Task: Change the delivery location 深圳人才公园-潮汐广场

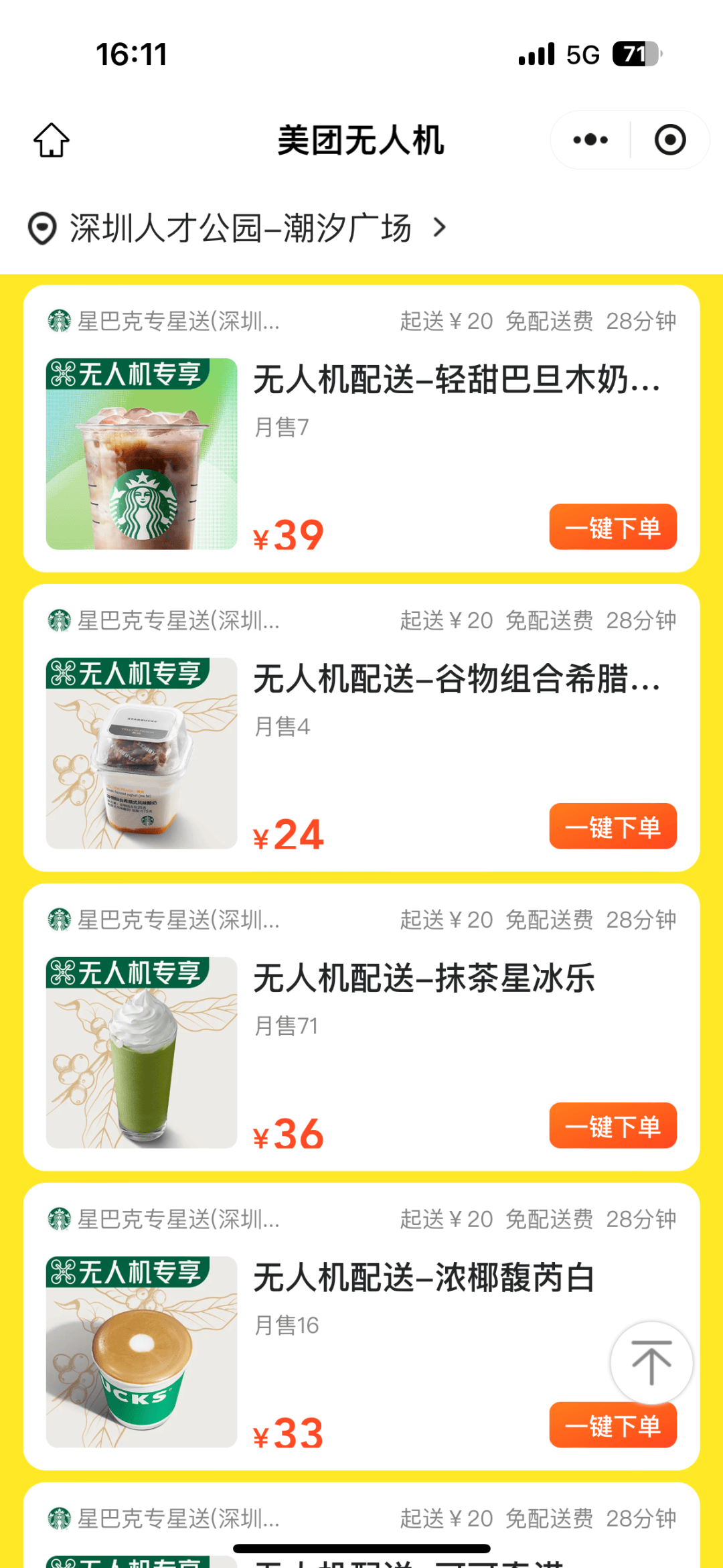Action: point(240,228)
